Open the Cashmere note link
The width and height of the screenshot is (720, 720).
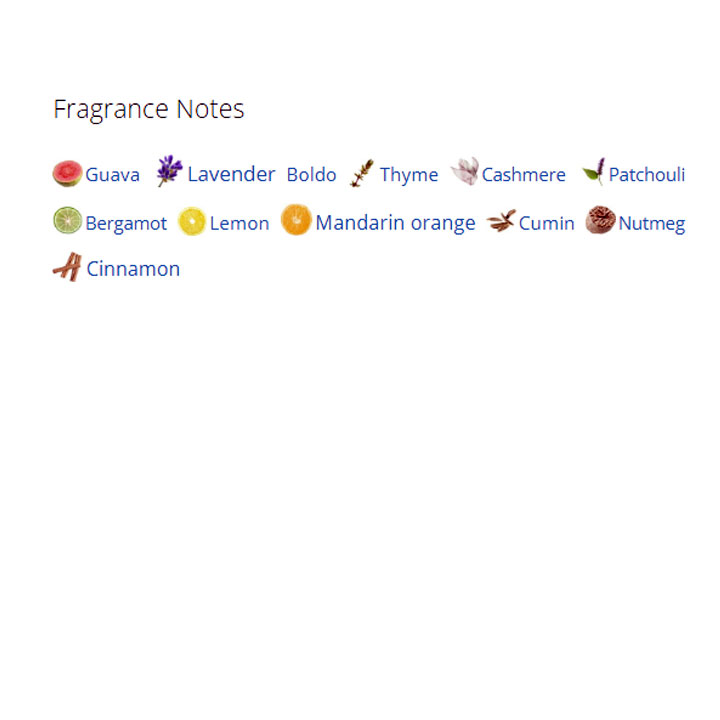523,175
